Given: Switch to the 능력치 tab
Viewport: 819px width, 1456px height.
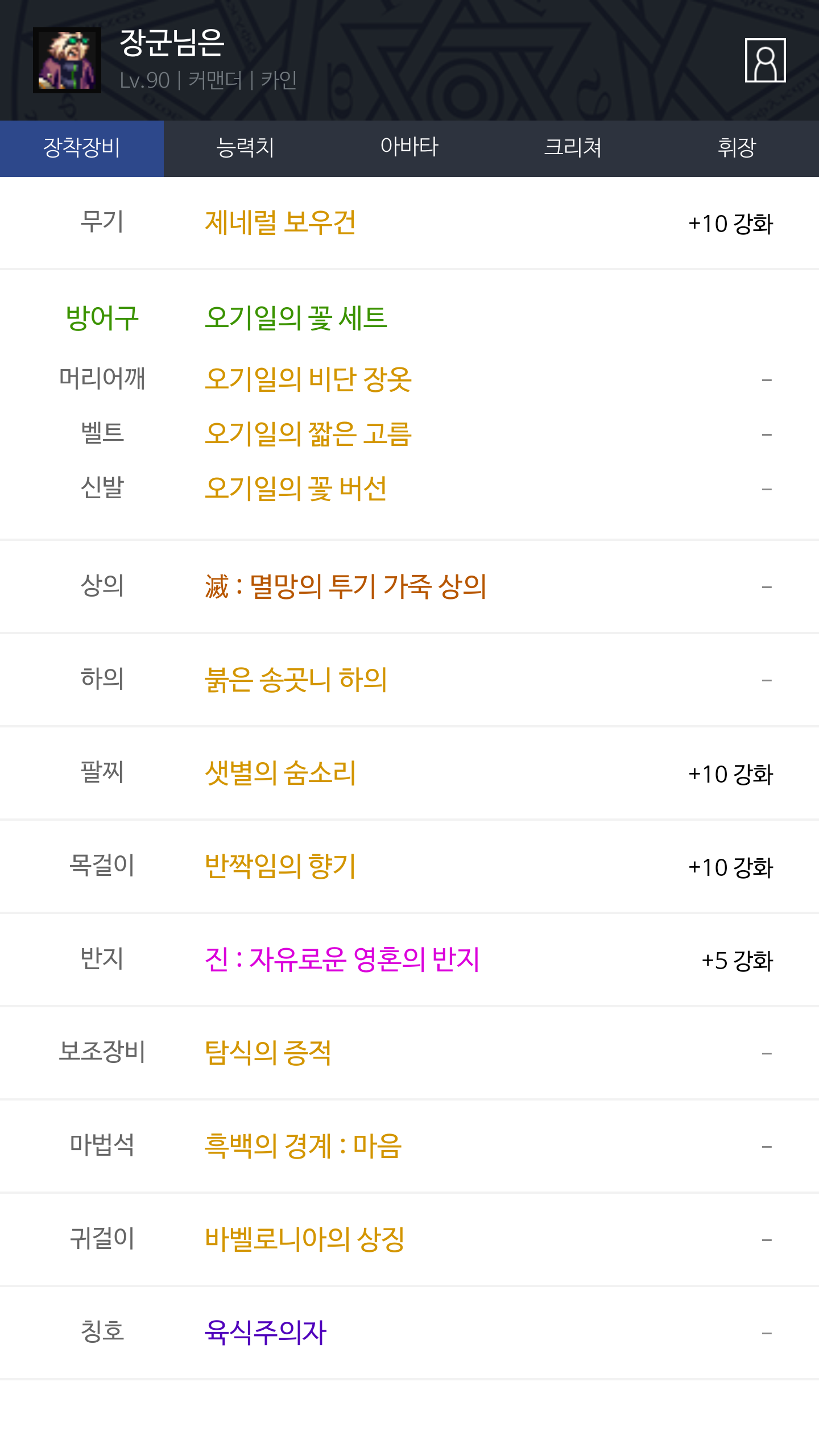Looking at the screenshot, I should 245,148.
